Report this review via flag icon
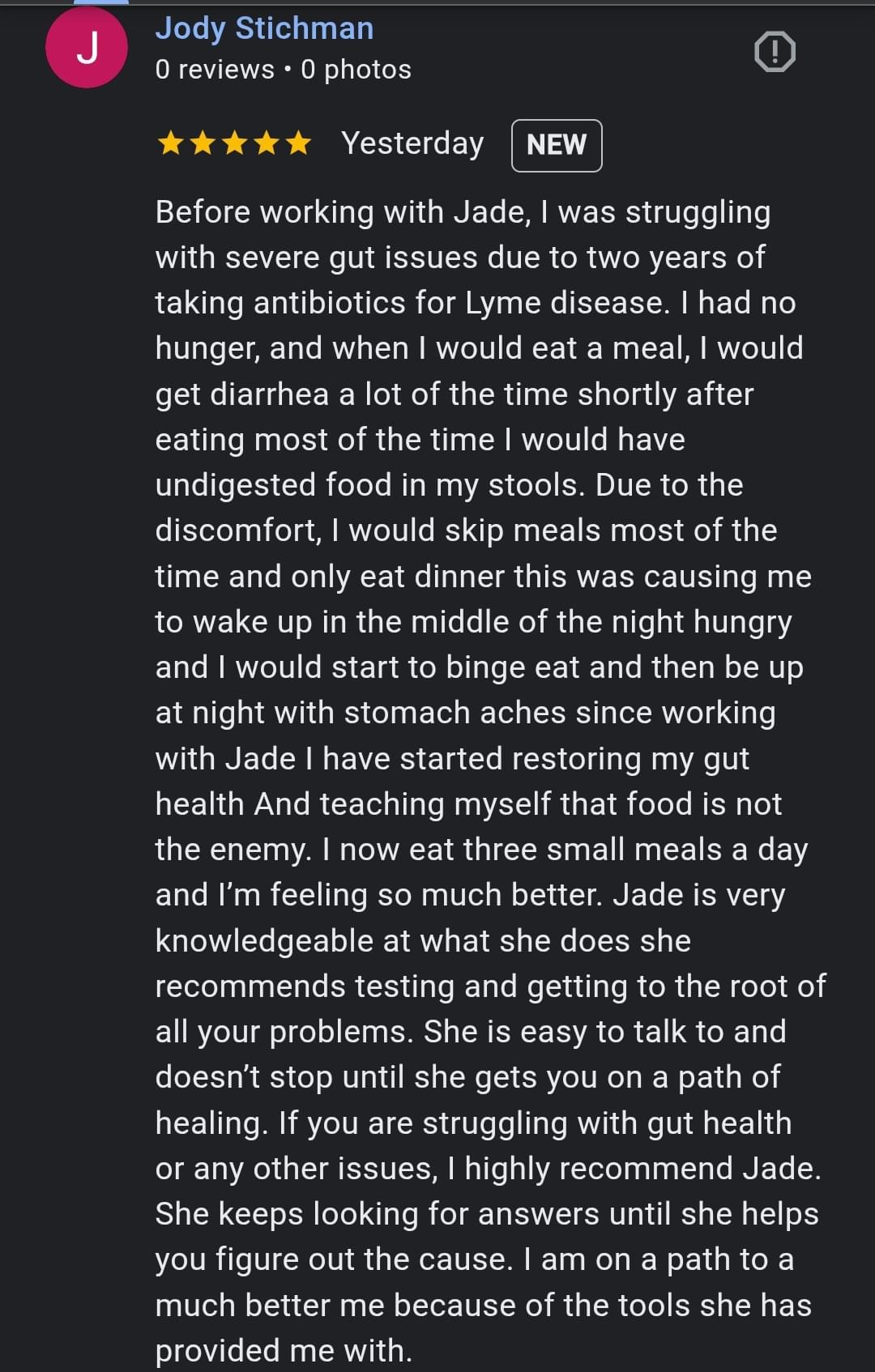The image size is (875, 1372). pyautogui.click(x=775, y=53)
